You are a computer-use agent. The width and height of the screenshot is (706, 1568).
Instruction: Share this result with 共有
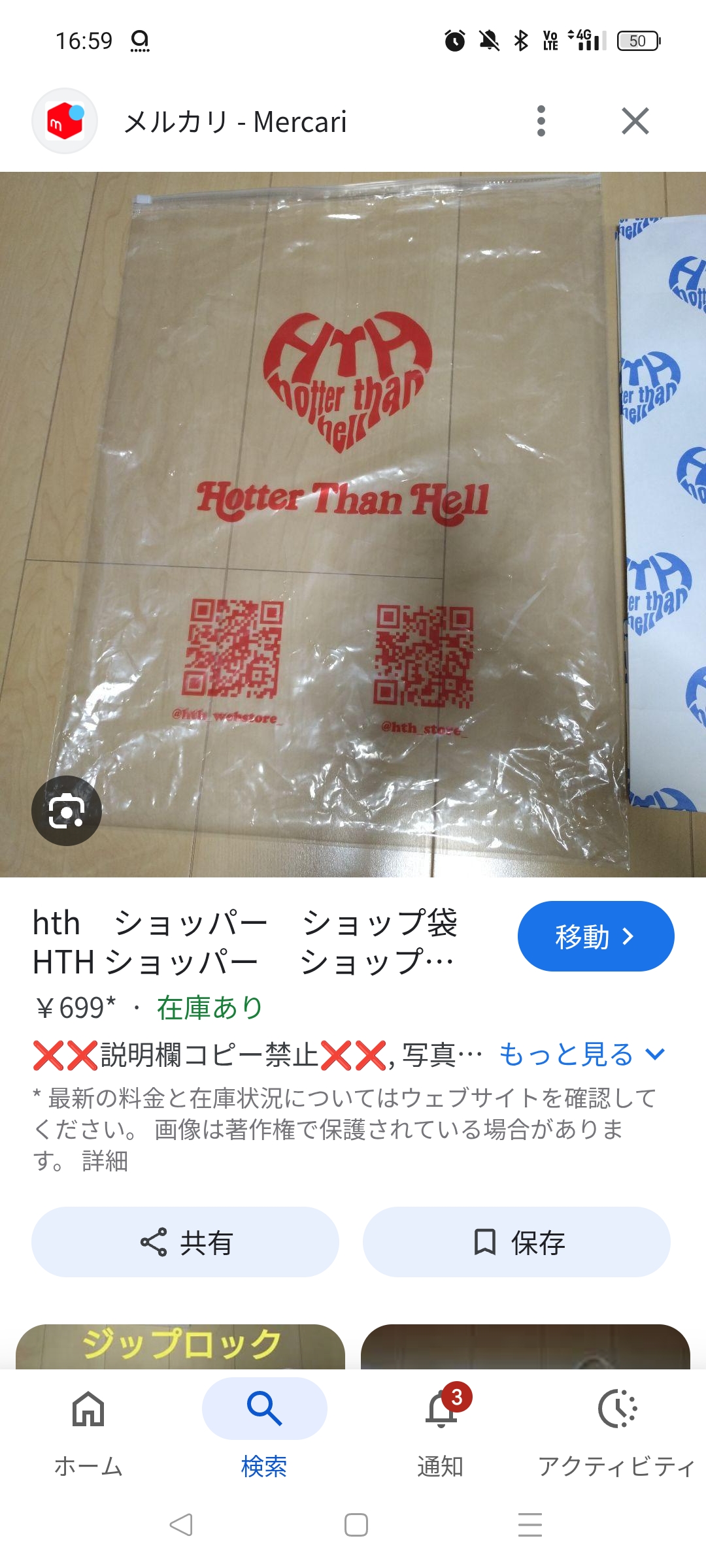click(x=185, y=1242)
